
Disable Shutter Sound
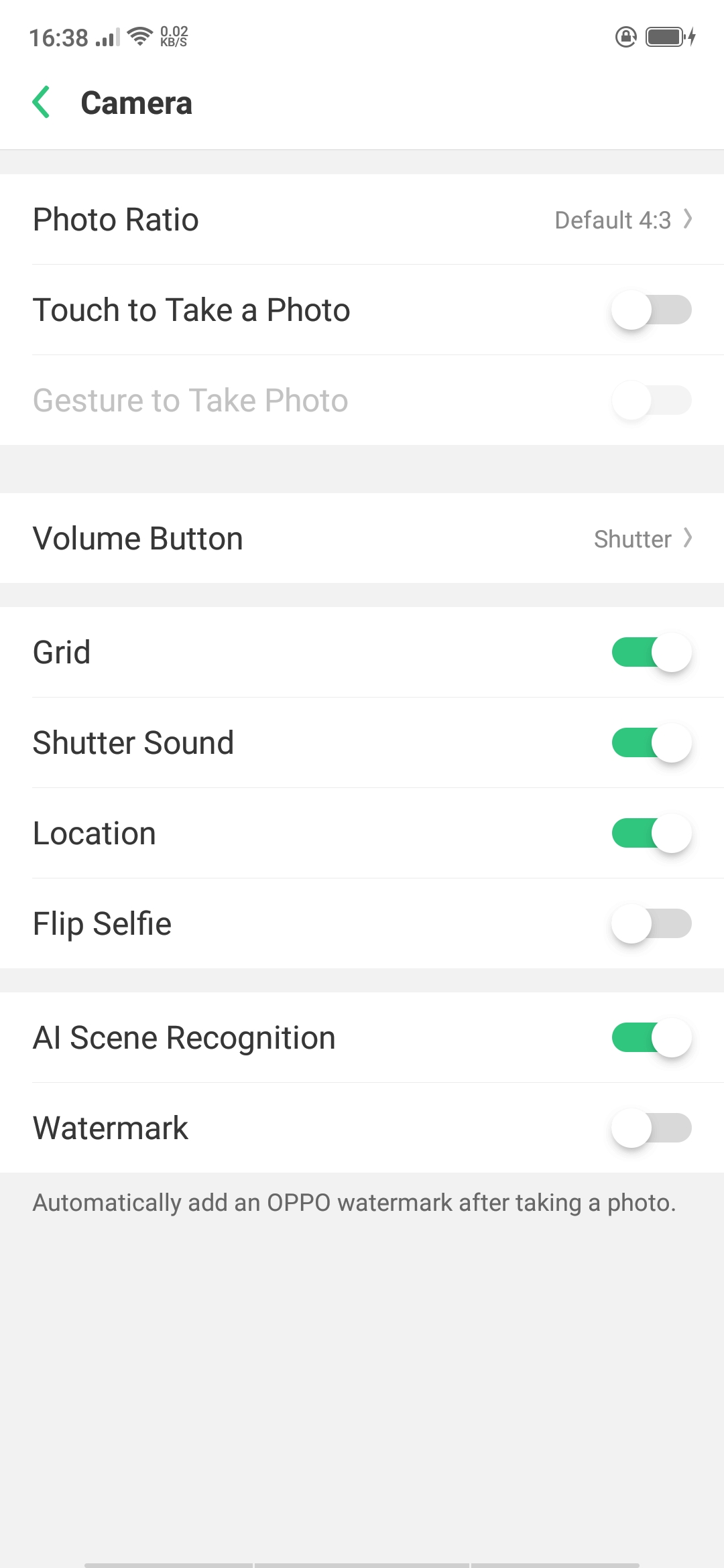tap(650, 743)
